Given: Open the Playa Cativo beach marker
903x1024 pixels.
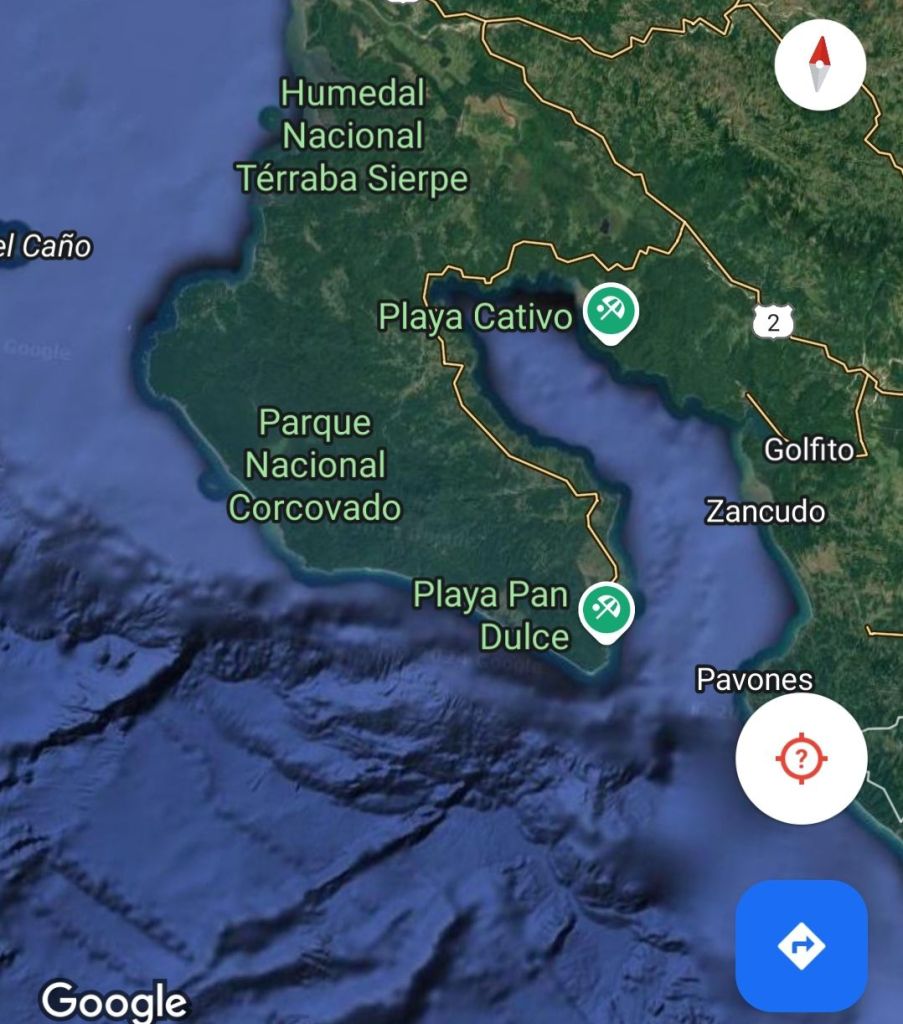Looking at the screenshot, I should 610,311.
